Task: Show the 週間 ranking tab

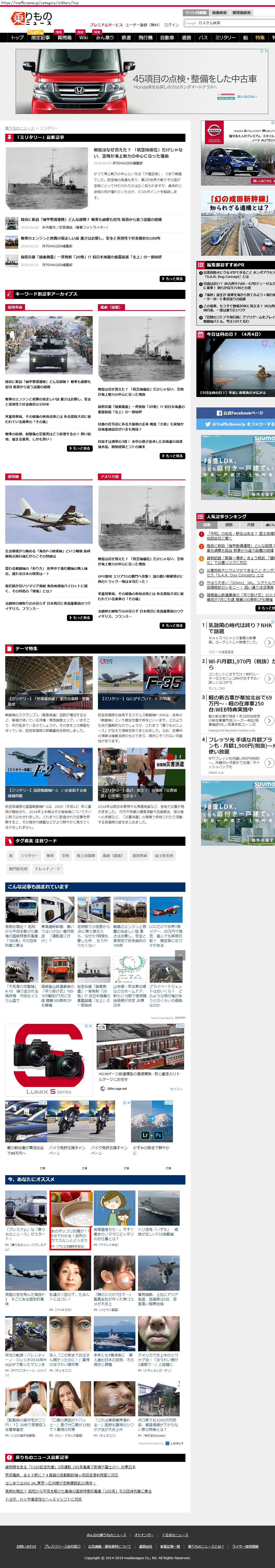Action: coord(229,525)
